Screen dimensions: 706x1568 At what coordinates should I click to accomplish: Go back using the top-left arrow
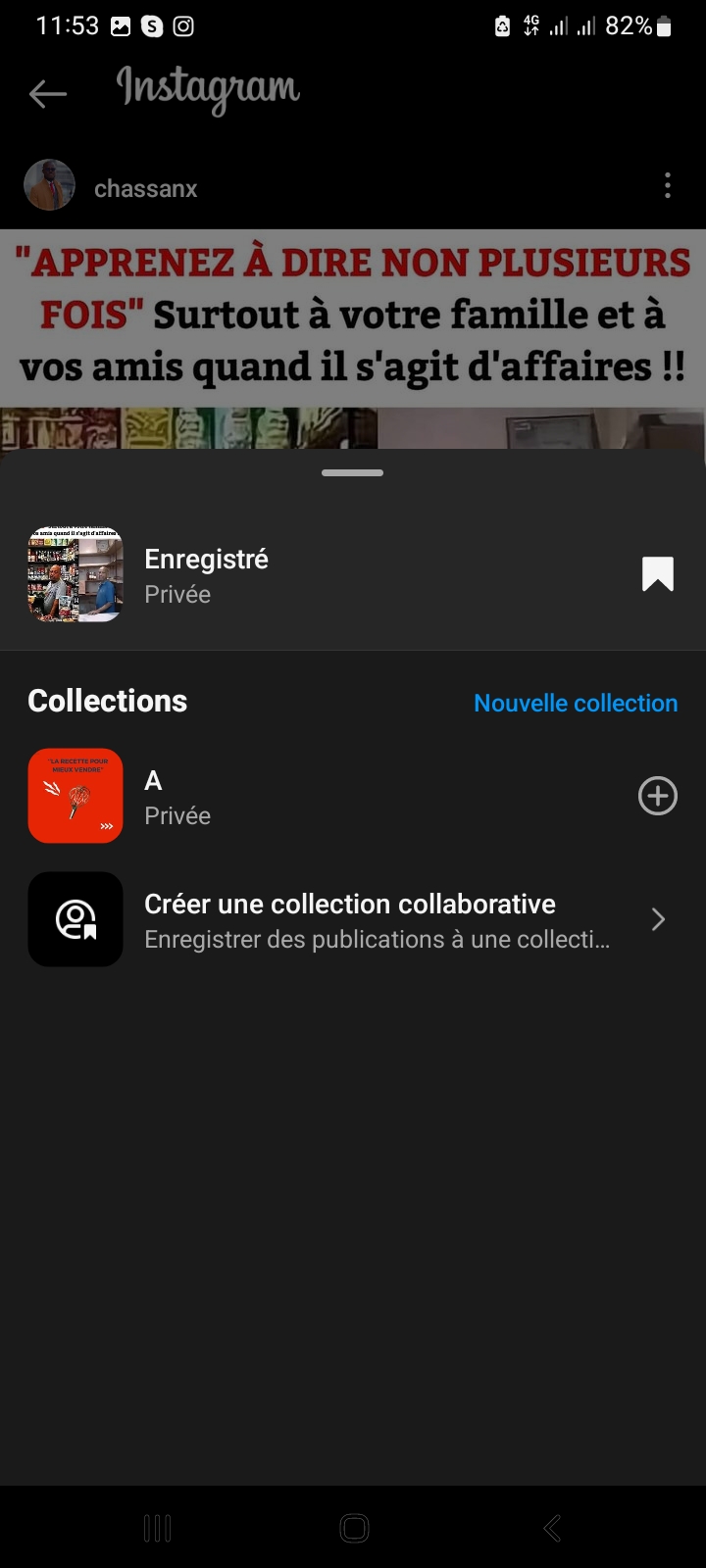tap(47, 94)
